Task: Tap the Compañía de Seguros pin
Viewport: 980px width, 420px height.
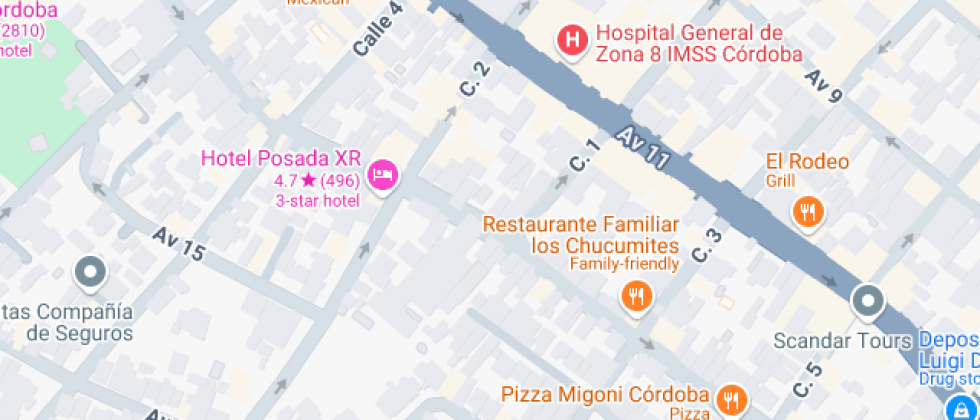Action: pos(91,273)
